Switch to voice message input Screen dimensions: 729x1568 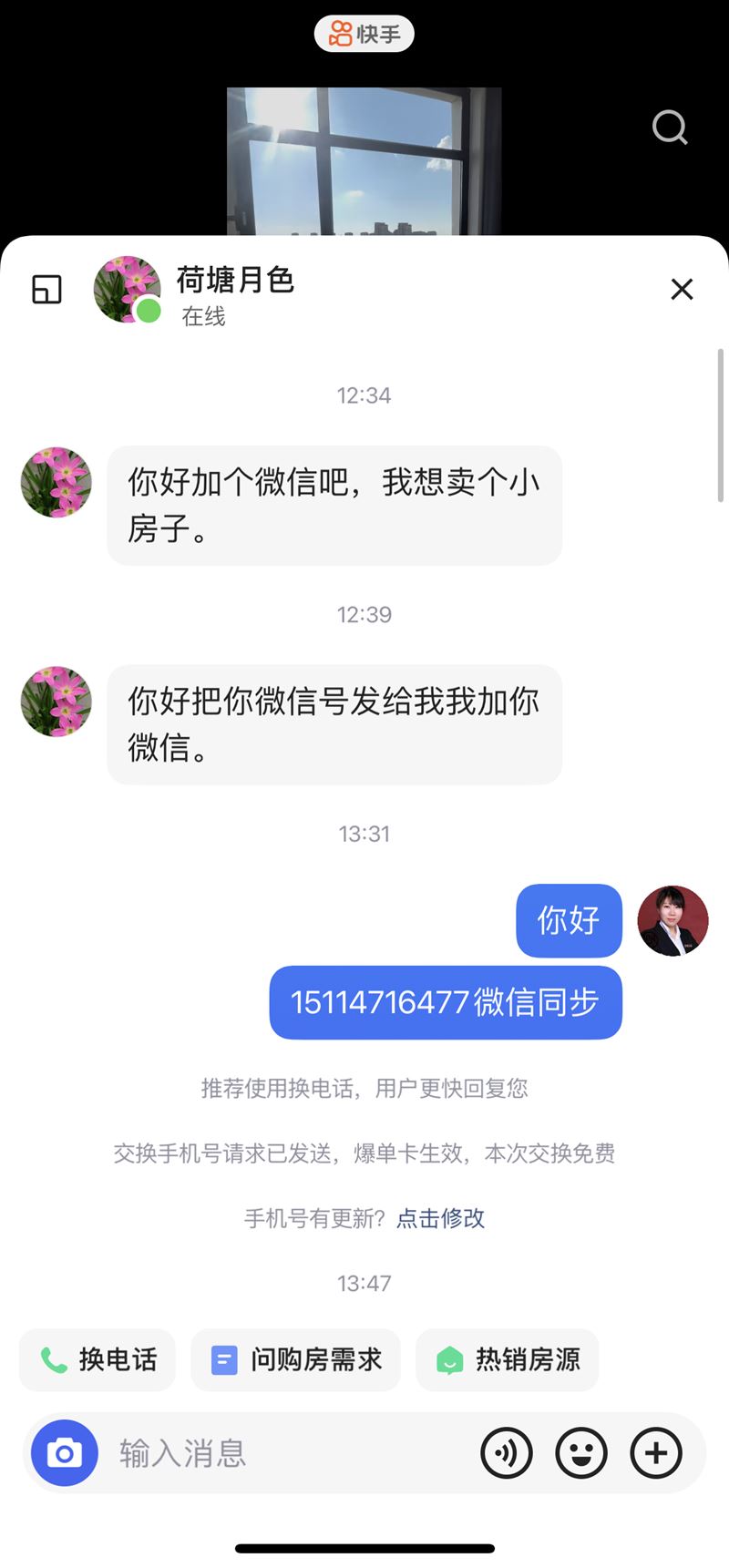click(507, 1453)
